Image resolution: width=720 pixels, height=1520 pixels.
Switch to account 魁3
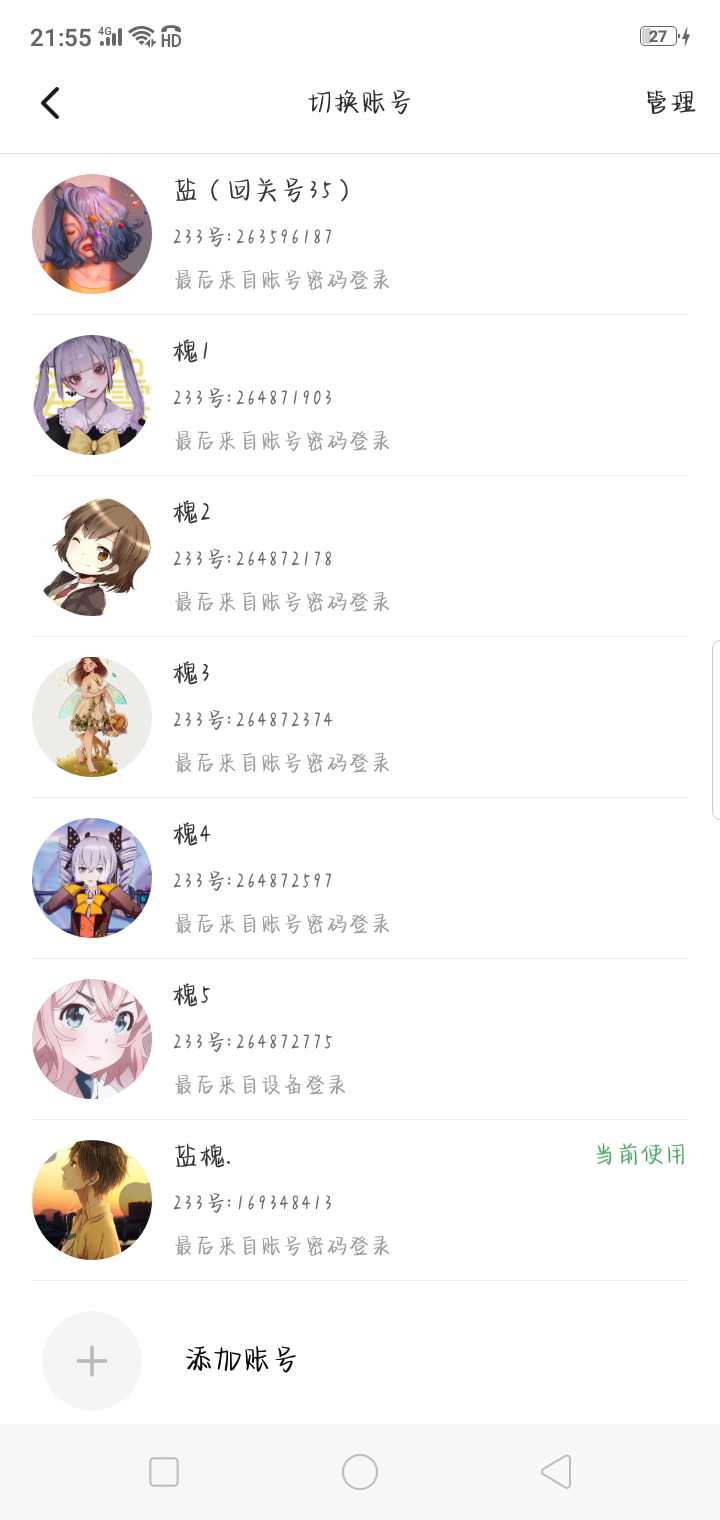[360, 717]
